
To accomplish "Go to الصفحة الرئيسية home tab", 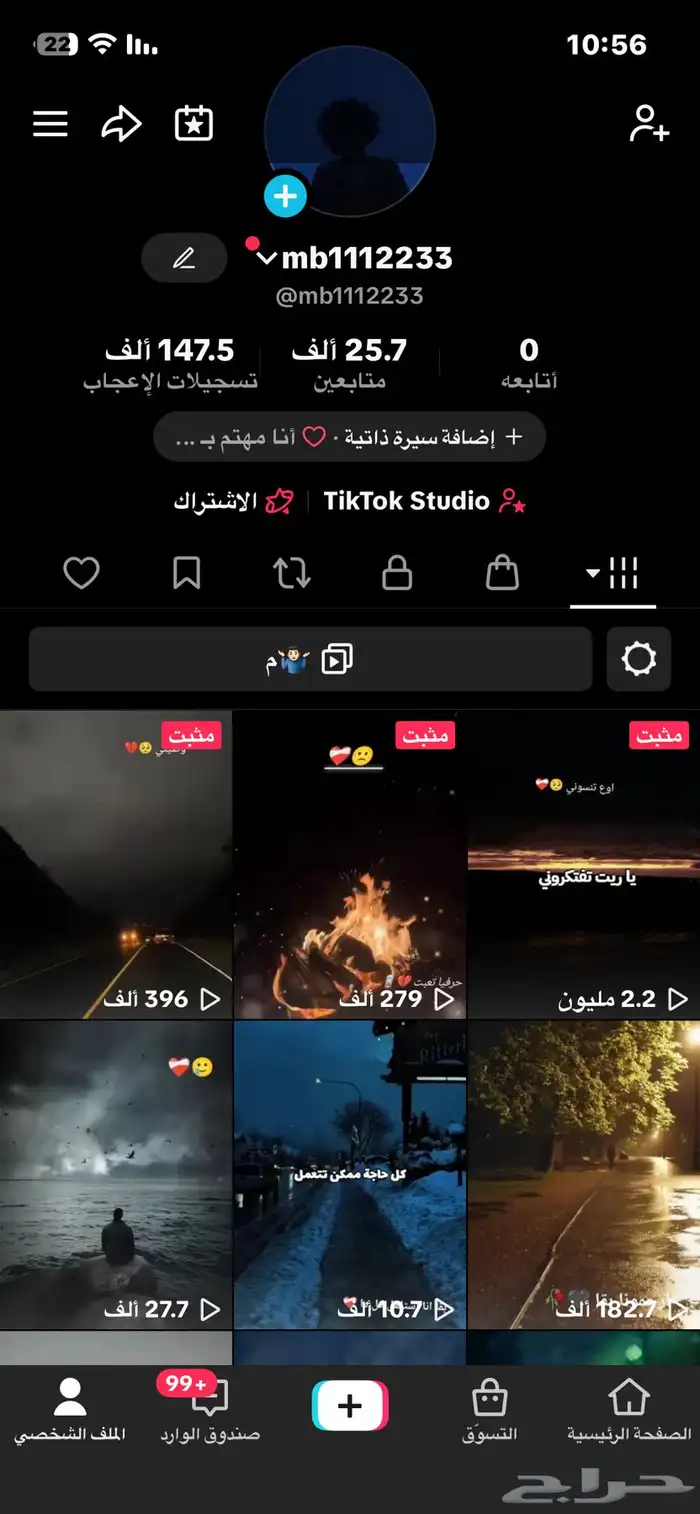I will tap(629, 1410).
